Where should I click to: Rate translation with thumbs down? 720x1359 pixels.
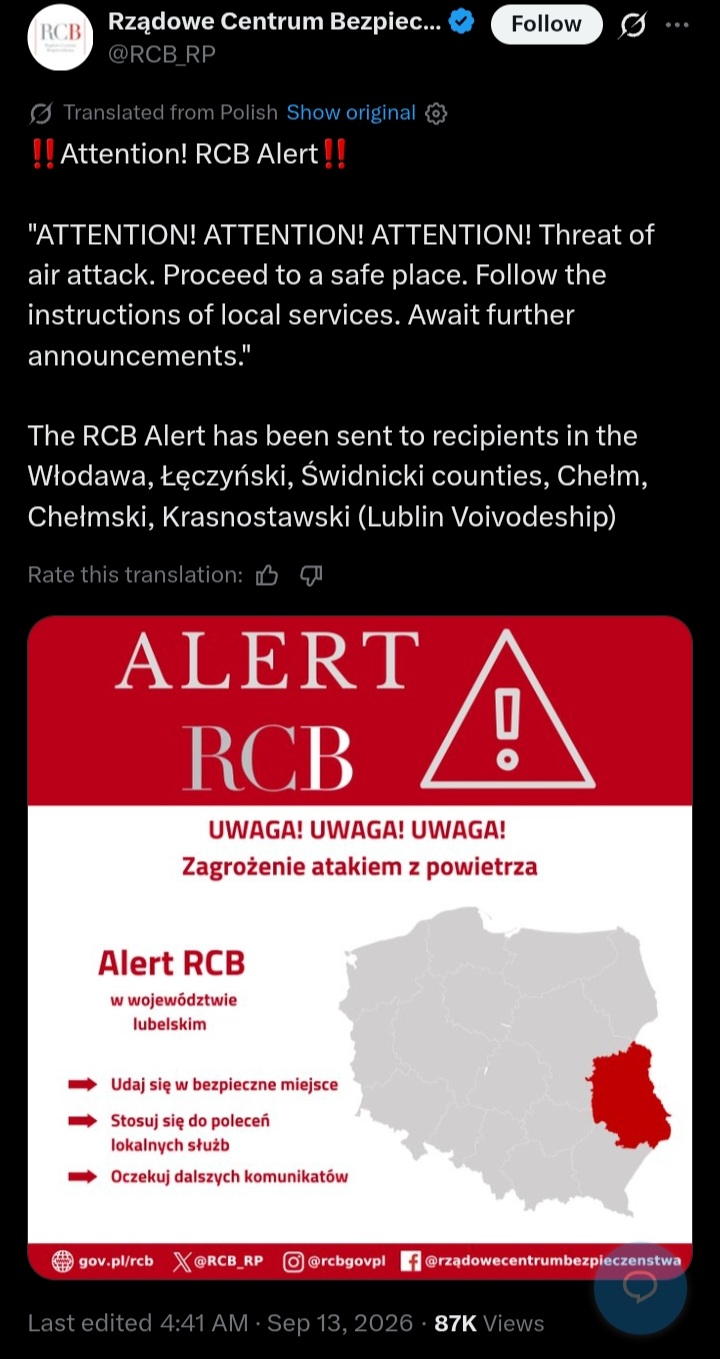[312, 575]
